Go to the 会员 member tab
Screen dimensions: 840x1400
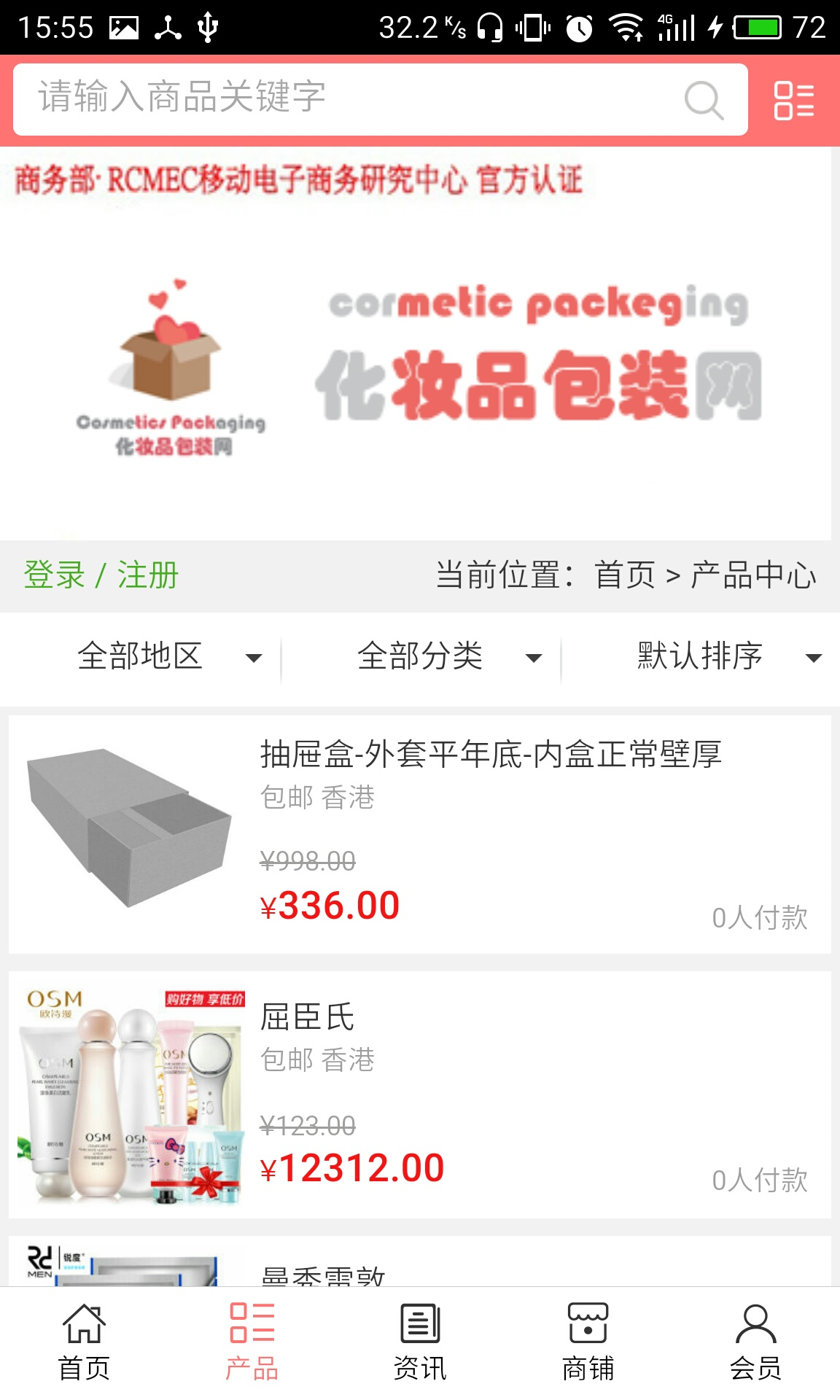[x=755, y=1342]
